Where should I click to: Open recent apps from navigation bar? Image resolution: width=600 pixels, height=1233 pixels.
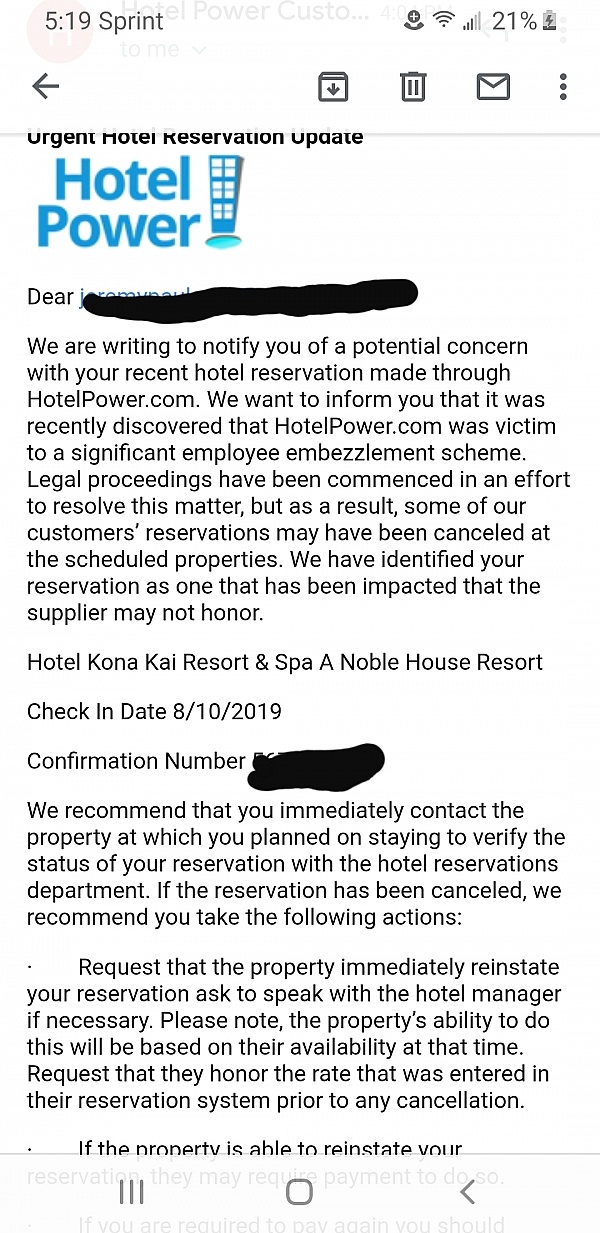[x=132, y=1191]
